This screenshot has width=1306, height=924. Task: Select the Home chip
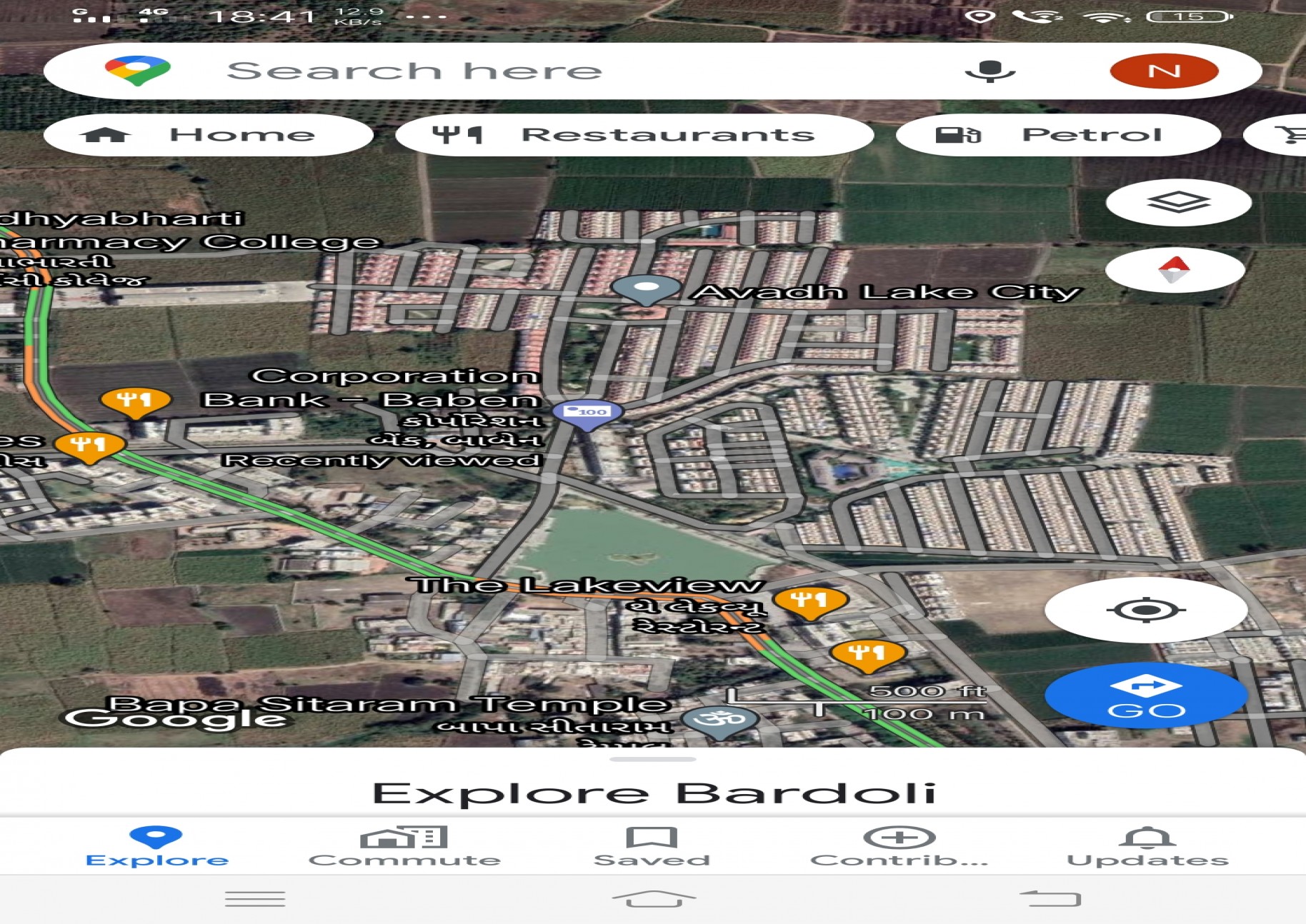208,135
